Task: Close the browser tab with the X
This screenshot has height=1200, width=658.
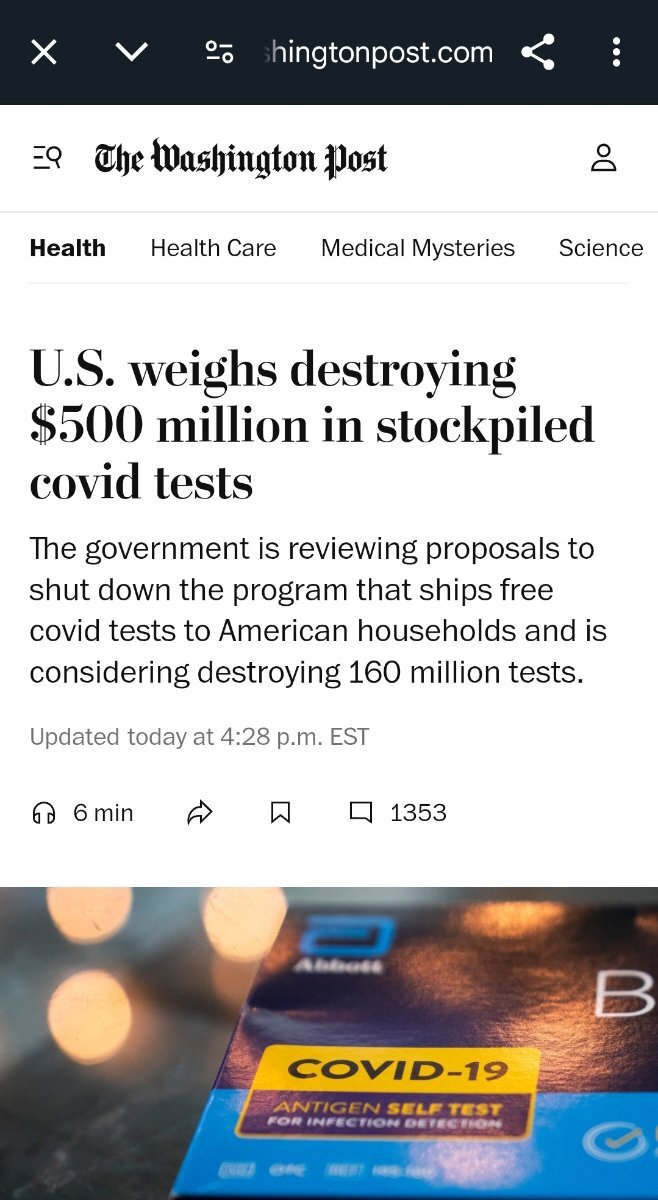Action: pyautogui.click(x=44, y=52)
